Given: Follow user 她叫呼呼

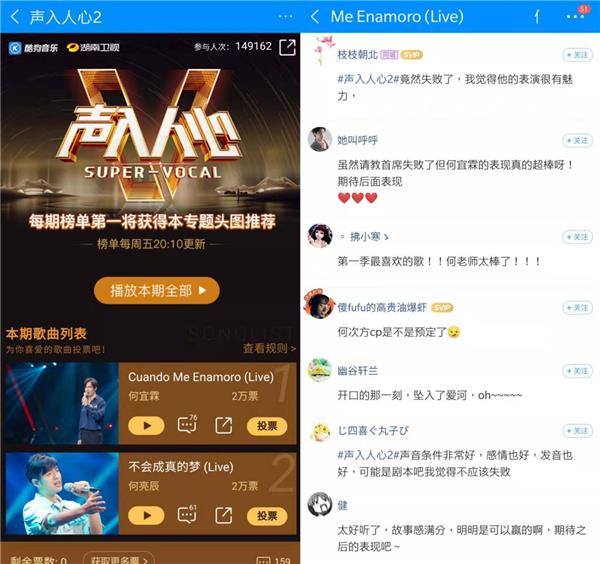Looking at the screenshot, I should click(577, 139).
